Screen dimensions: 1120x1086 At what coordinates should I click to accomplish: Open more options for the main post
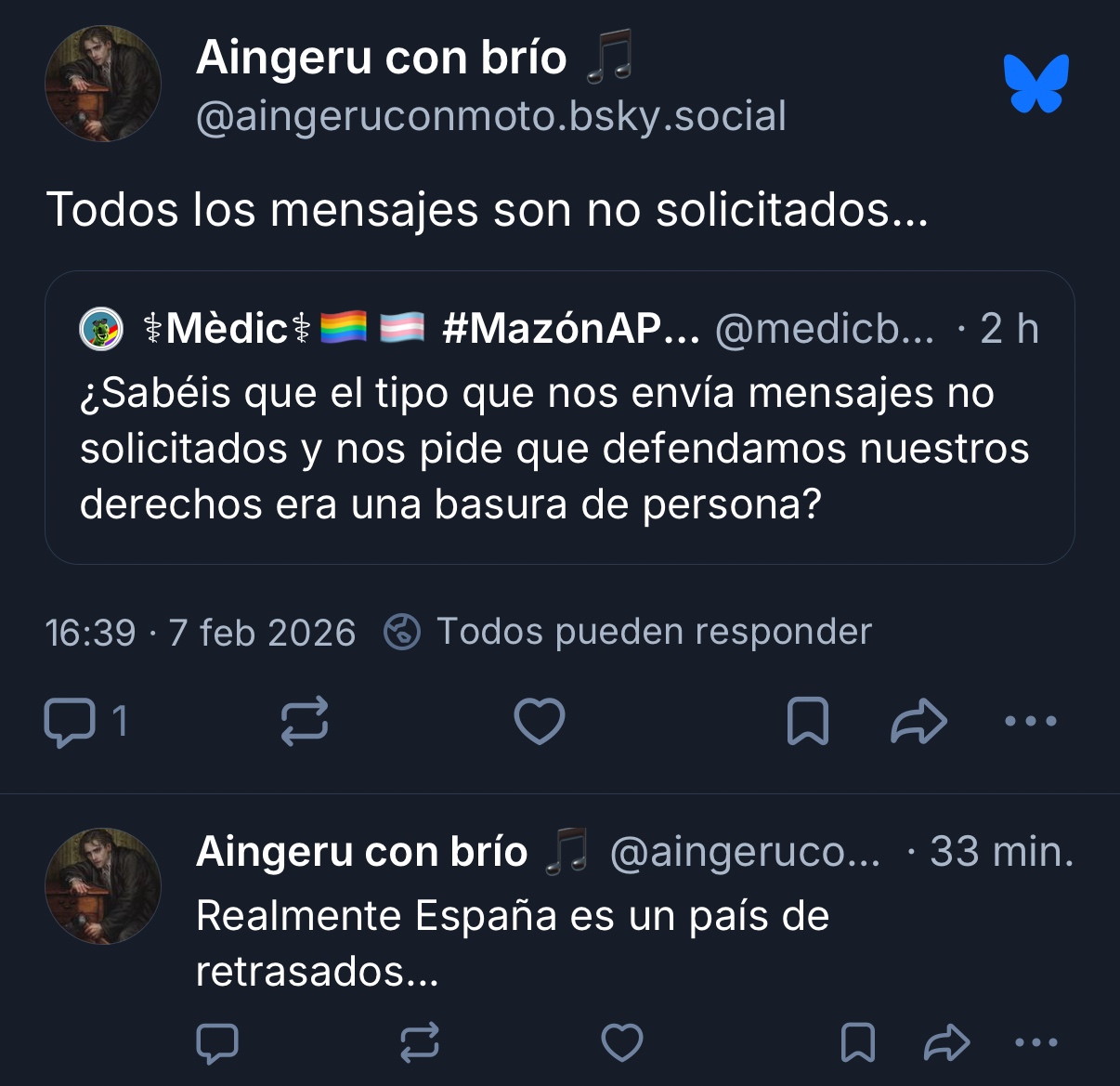pyautogui.click(x=1031, y=722)
